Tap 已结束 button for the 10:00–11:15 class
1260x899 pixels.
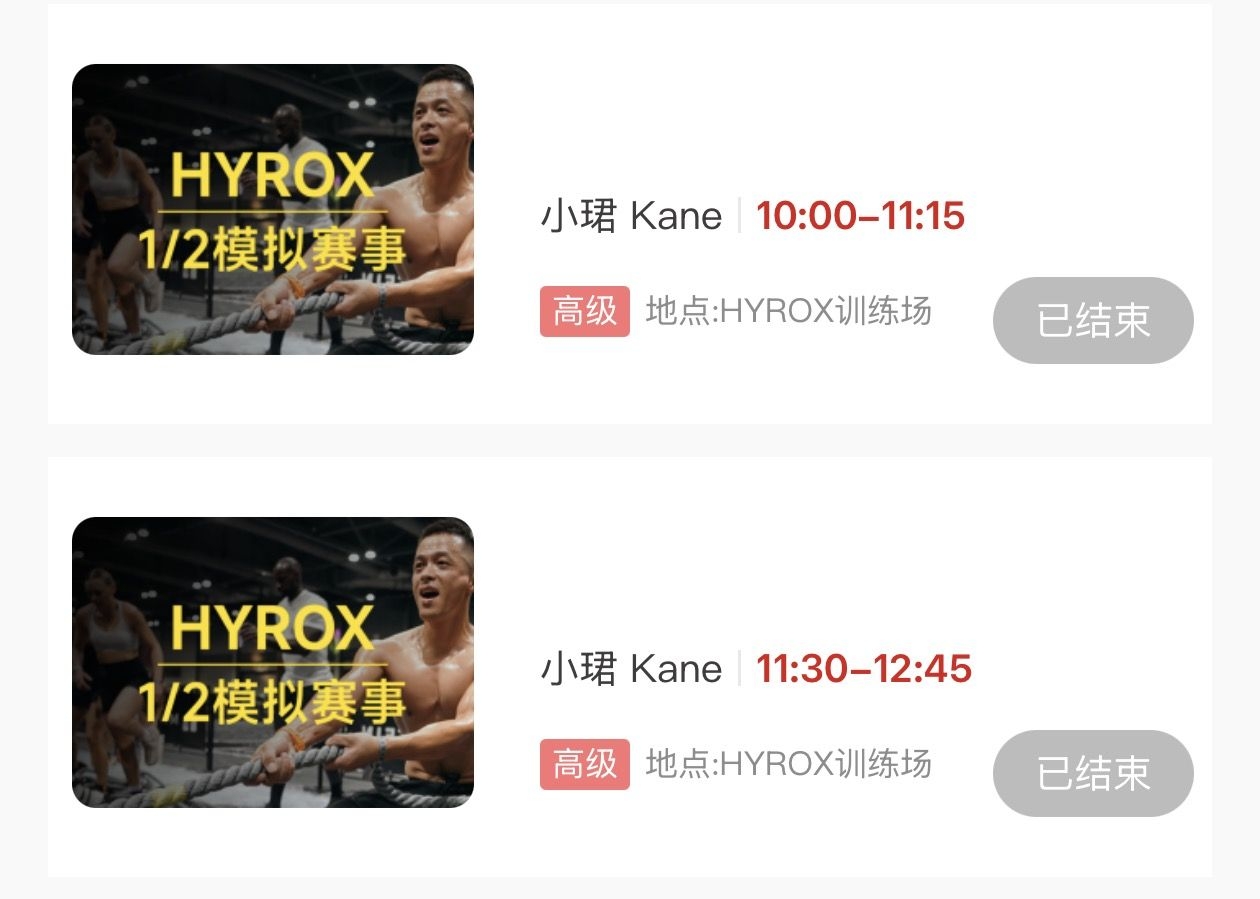pos(1092,320)
